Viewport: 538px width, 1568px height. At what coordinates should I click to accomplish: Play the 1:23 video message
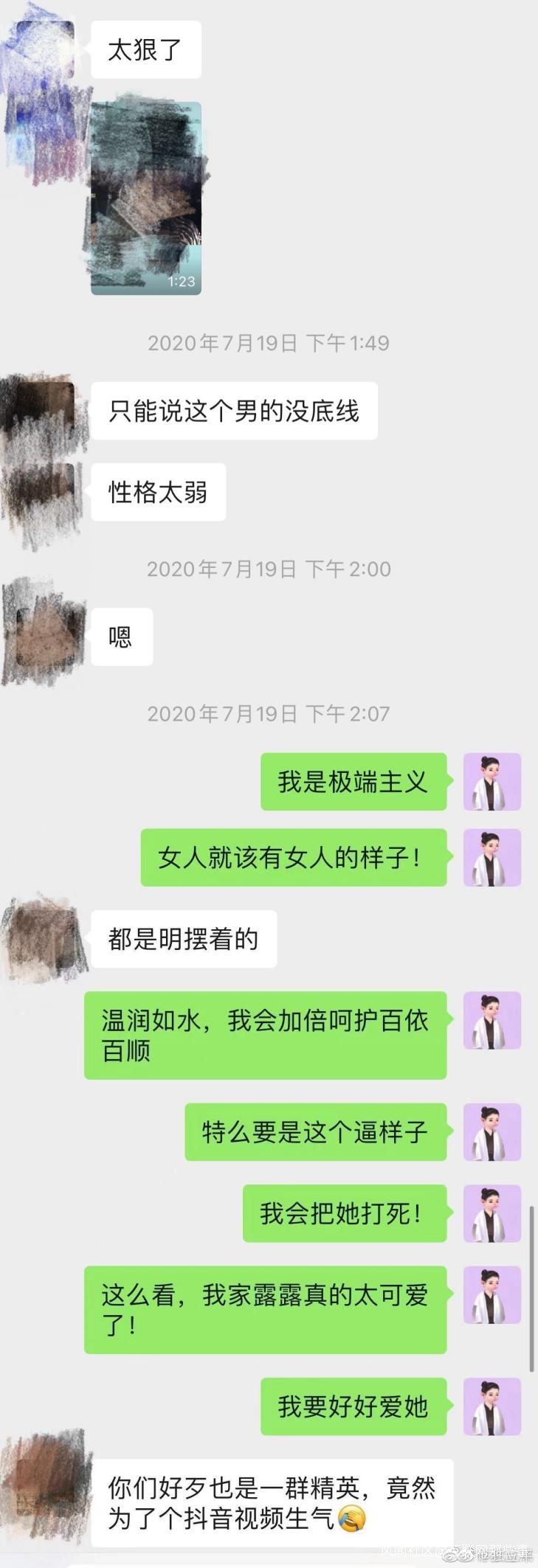point(145,198)
